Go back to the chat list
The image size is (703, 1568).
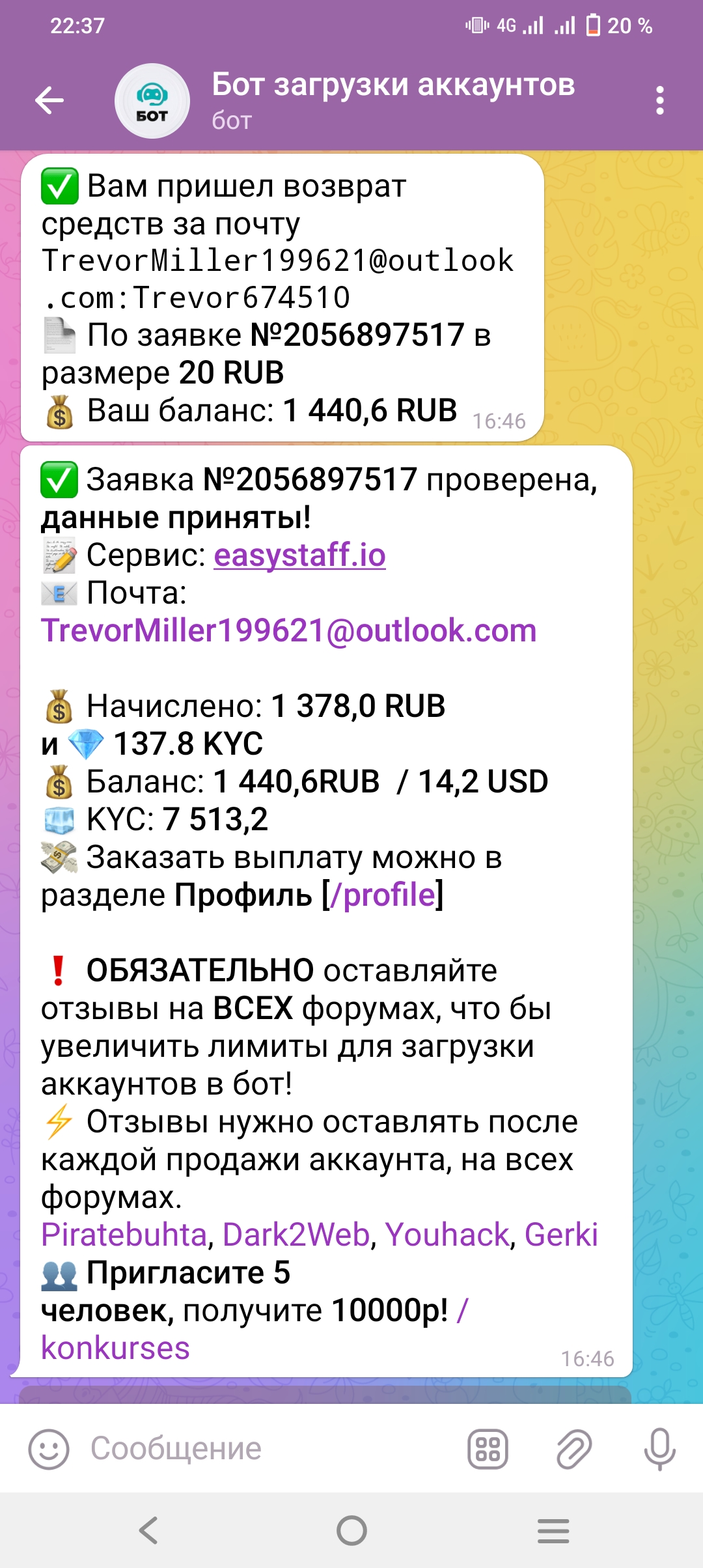(49, 101)
